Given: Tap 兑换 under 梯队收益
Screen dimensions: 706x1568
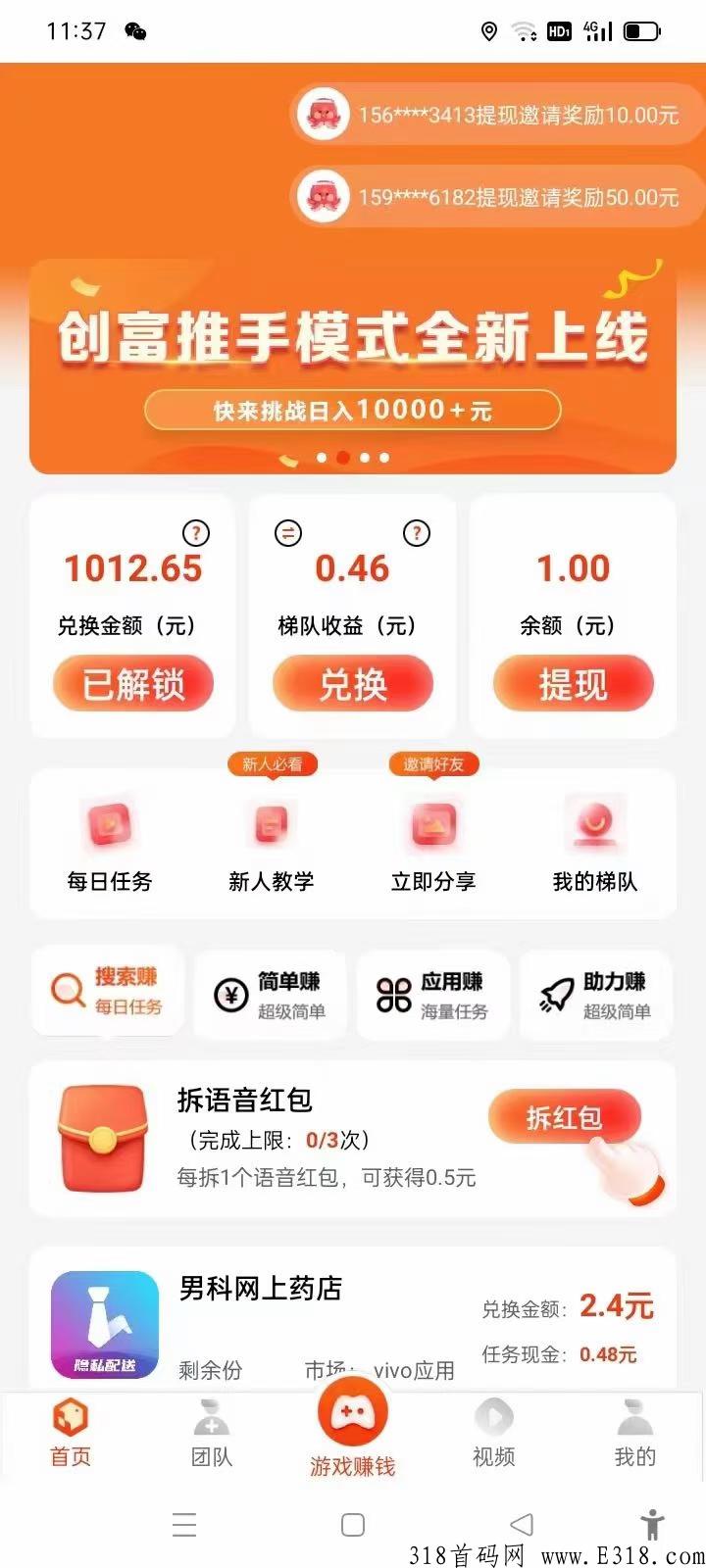Looking at the screenshot, I should click(353, 683).
